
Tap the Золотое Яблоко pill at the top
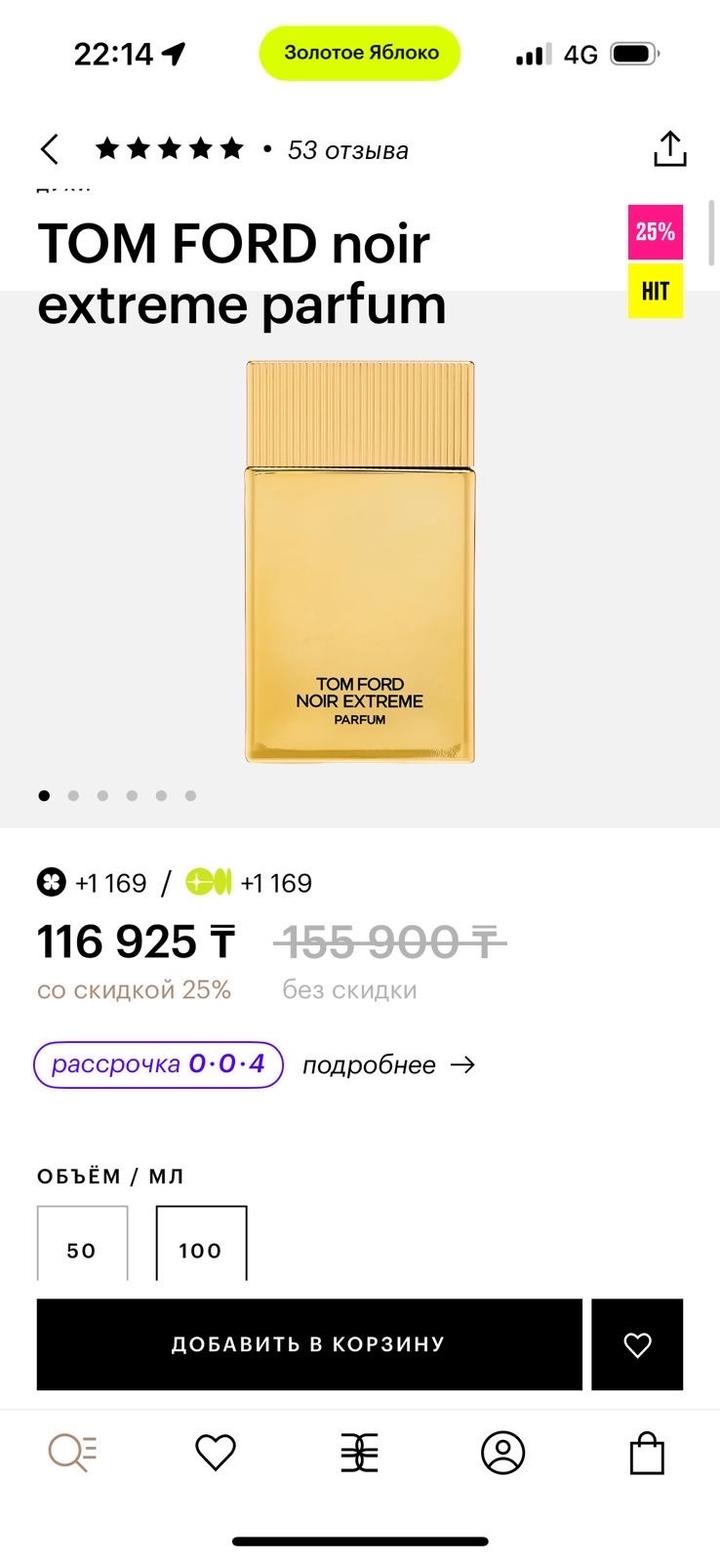tap(360, 53)
